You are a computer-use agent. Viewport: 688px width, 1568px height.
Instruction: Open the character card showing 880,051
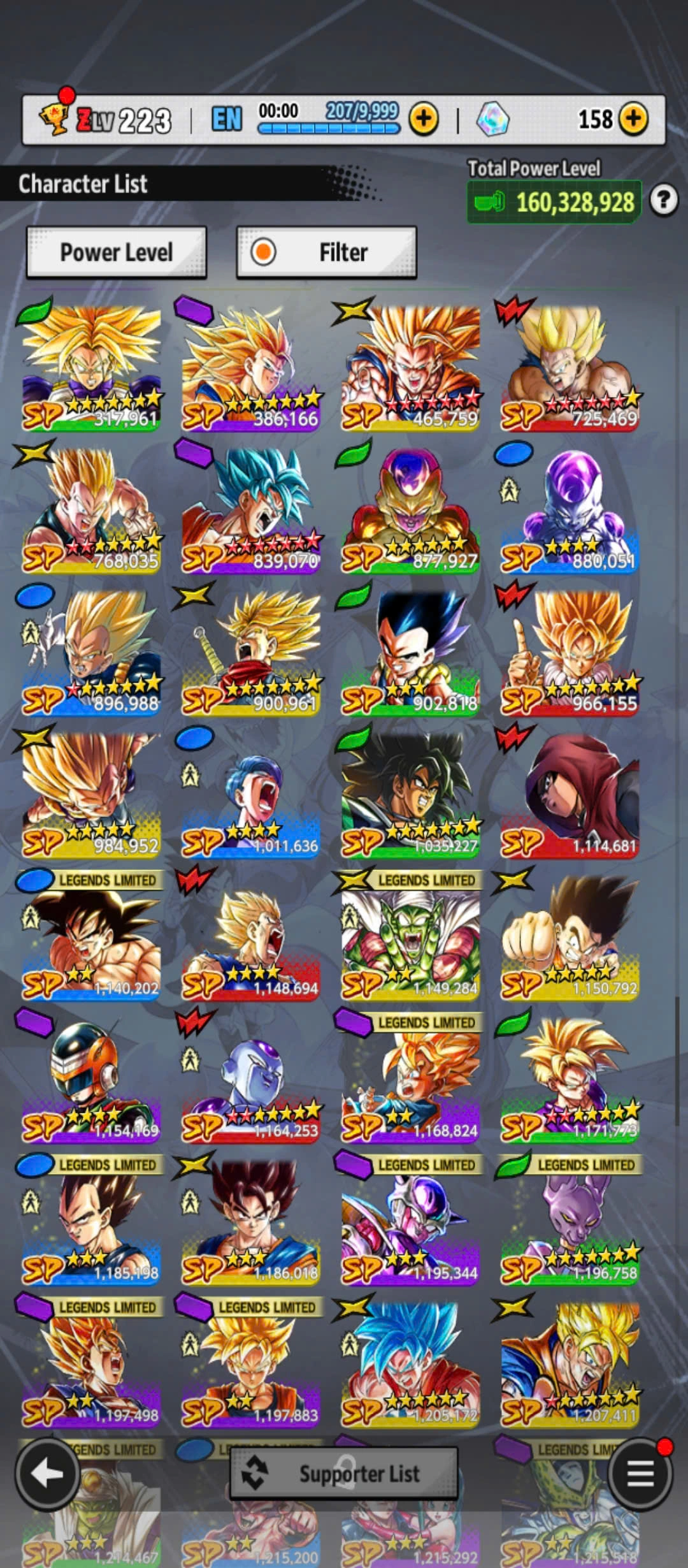click(x=569, y=509)
